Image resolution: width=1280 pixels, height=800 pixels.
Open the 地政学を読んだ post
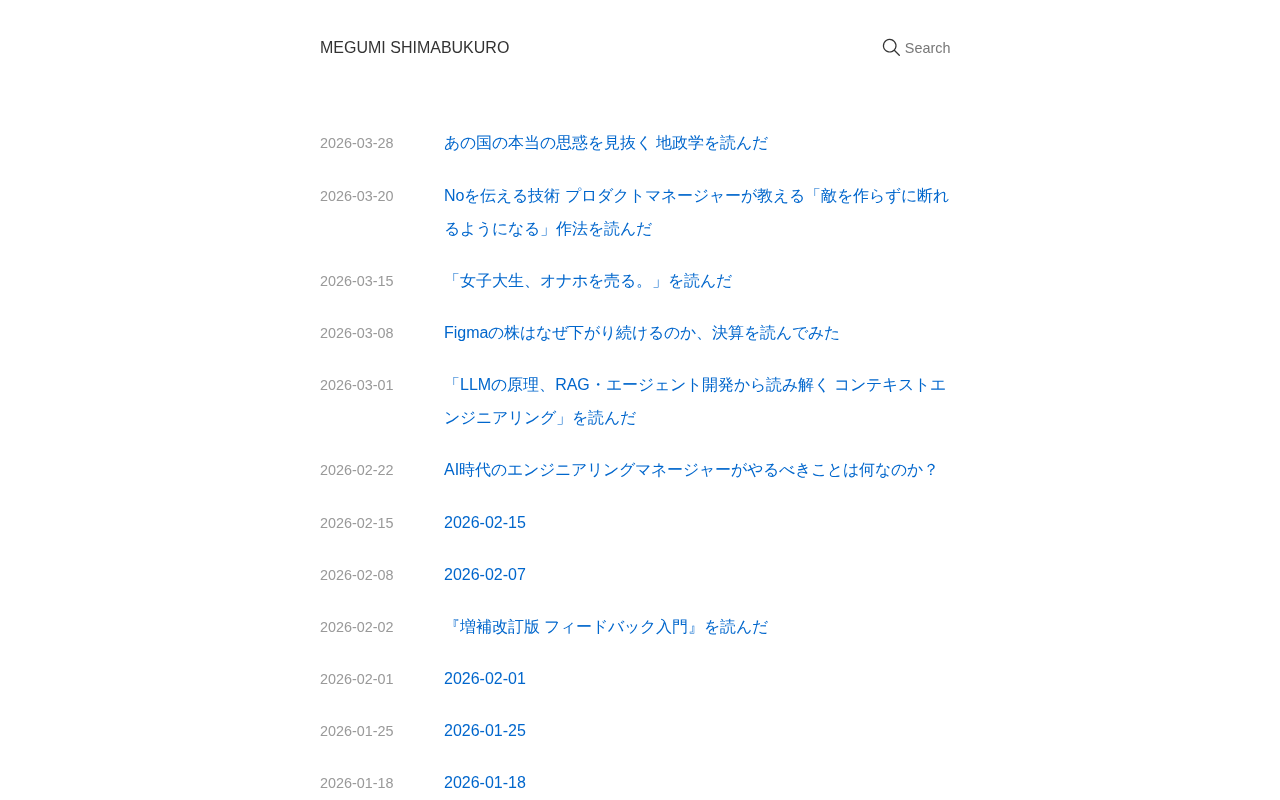point(605,143)
